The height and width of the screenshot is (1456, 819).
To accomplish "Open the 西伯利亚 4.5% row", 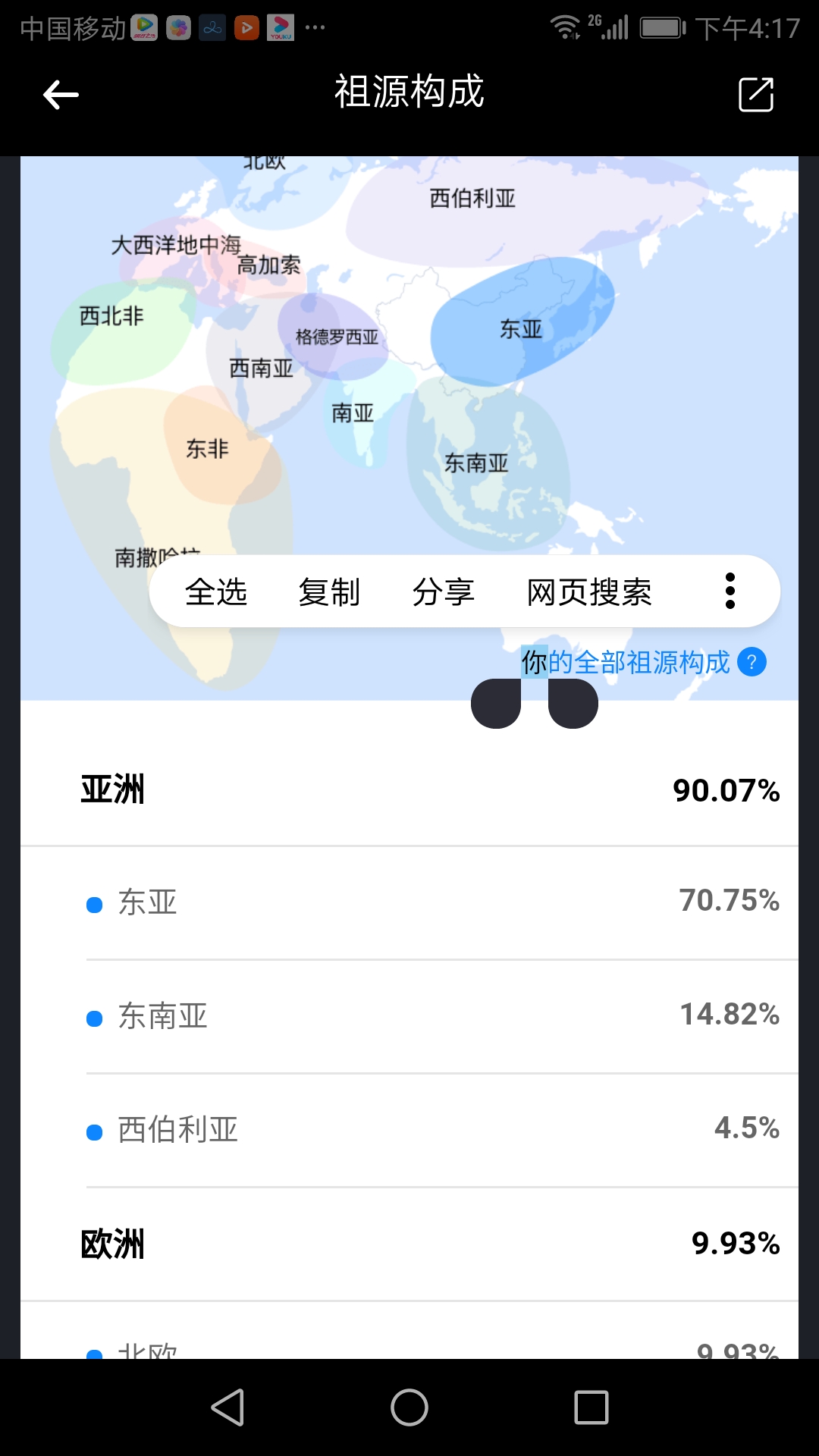I will [x=409, y=1130].
